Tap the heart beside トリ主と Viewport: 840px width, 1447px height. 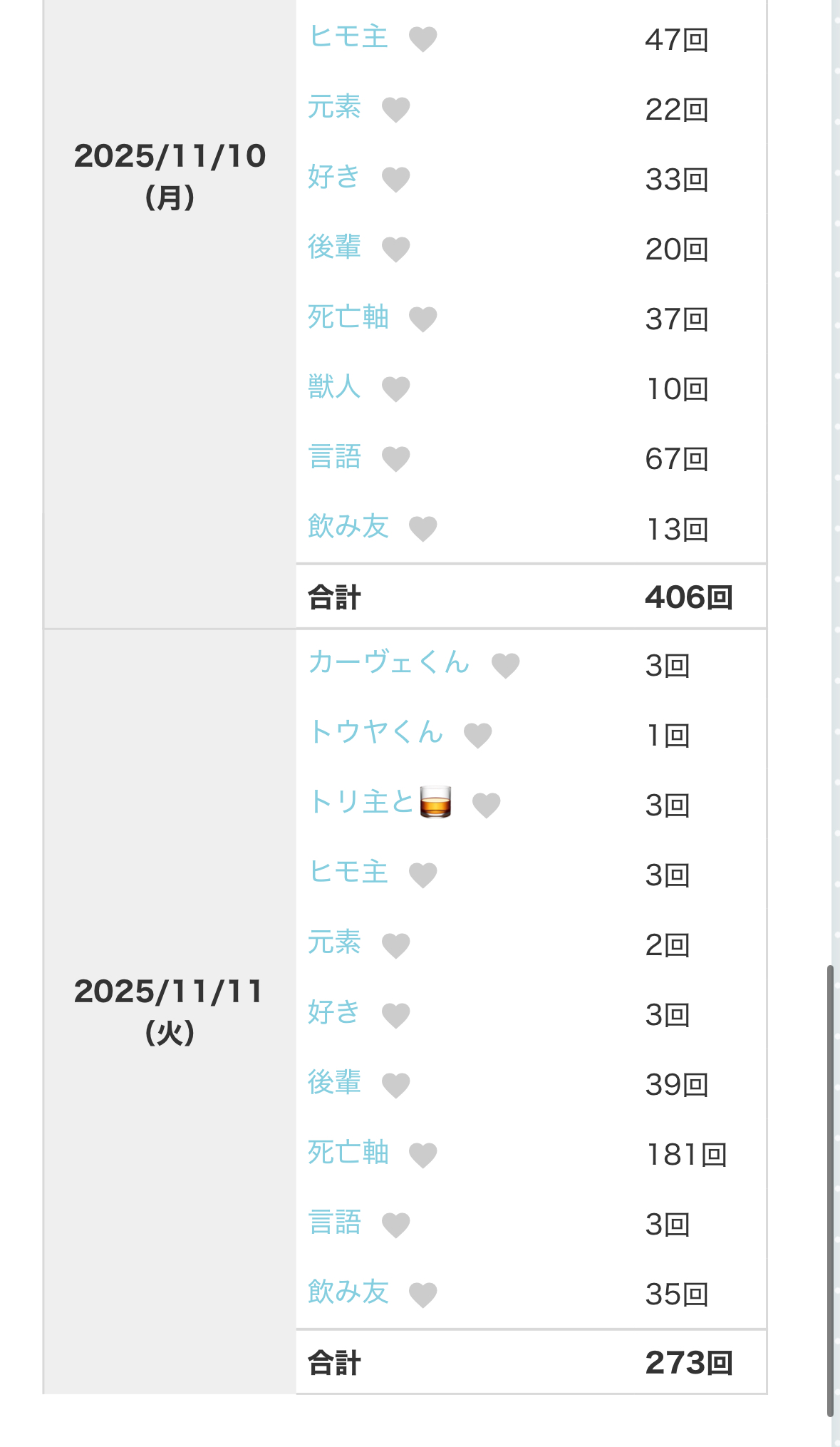[487, 805]
